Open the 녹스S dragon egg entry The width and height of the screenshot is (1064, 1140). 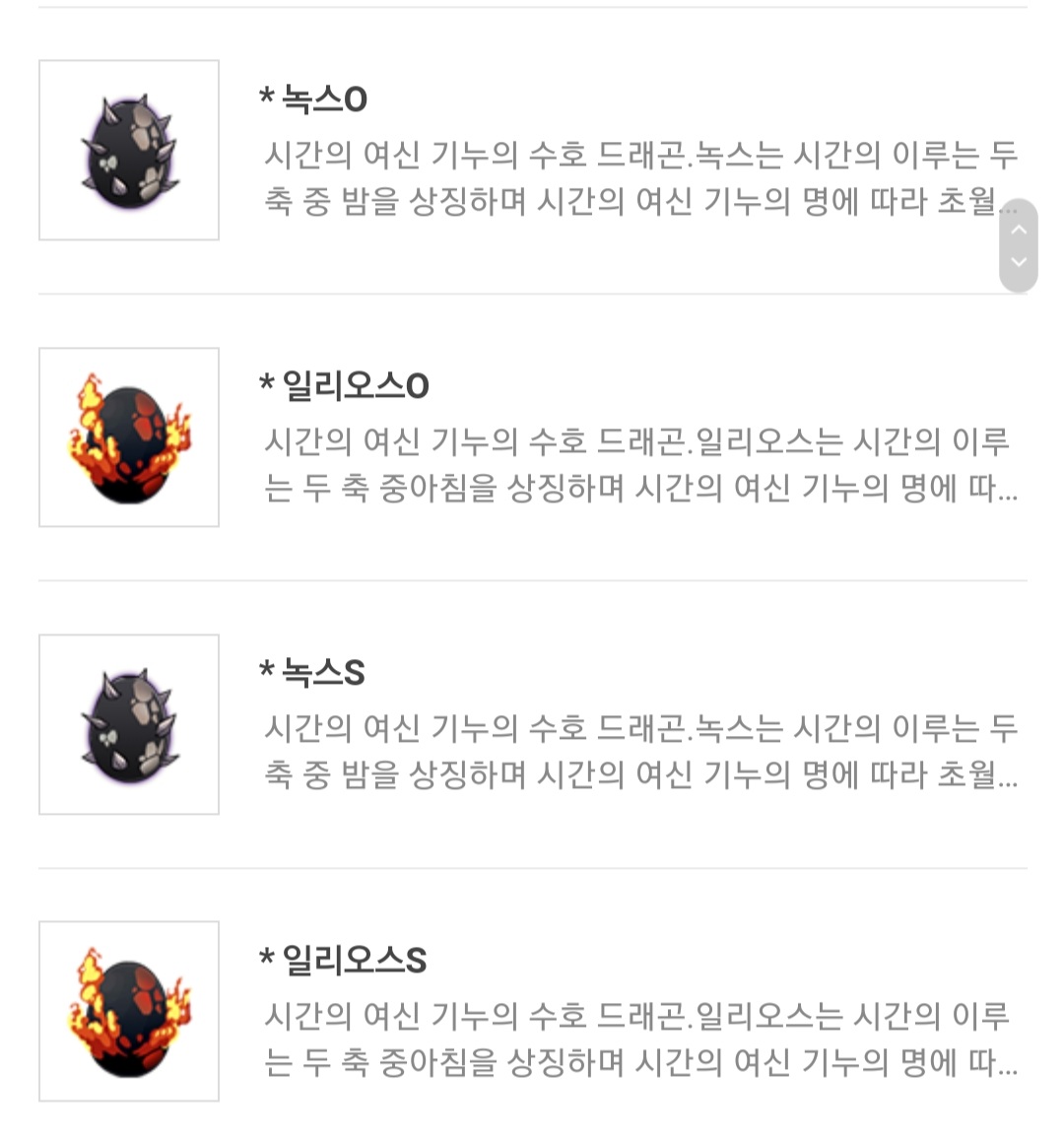312,674
